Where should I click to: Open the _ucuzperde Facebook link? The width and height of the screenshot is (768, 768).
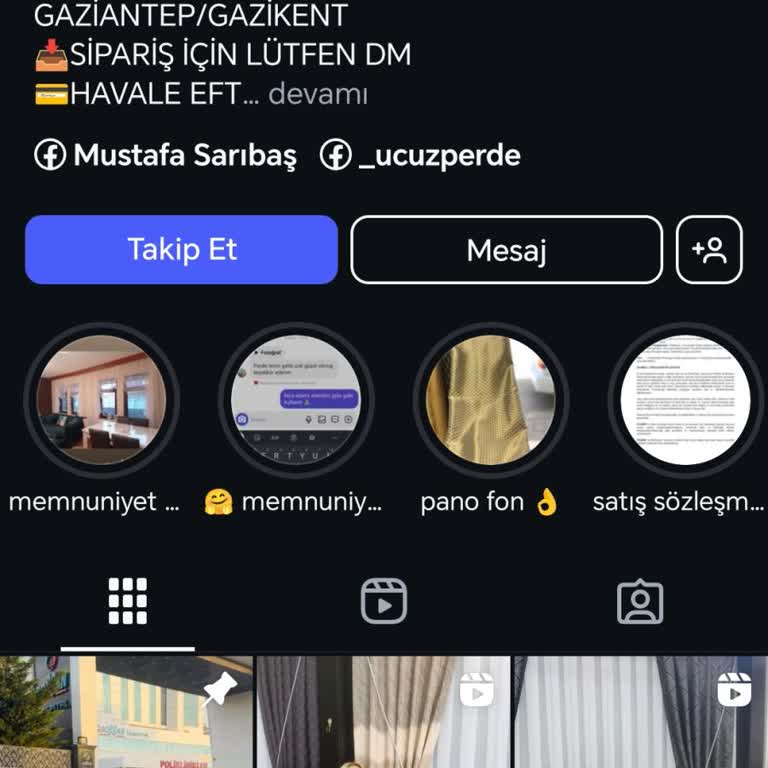pyautogui.click(x=420, y=155)
